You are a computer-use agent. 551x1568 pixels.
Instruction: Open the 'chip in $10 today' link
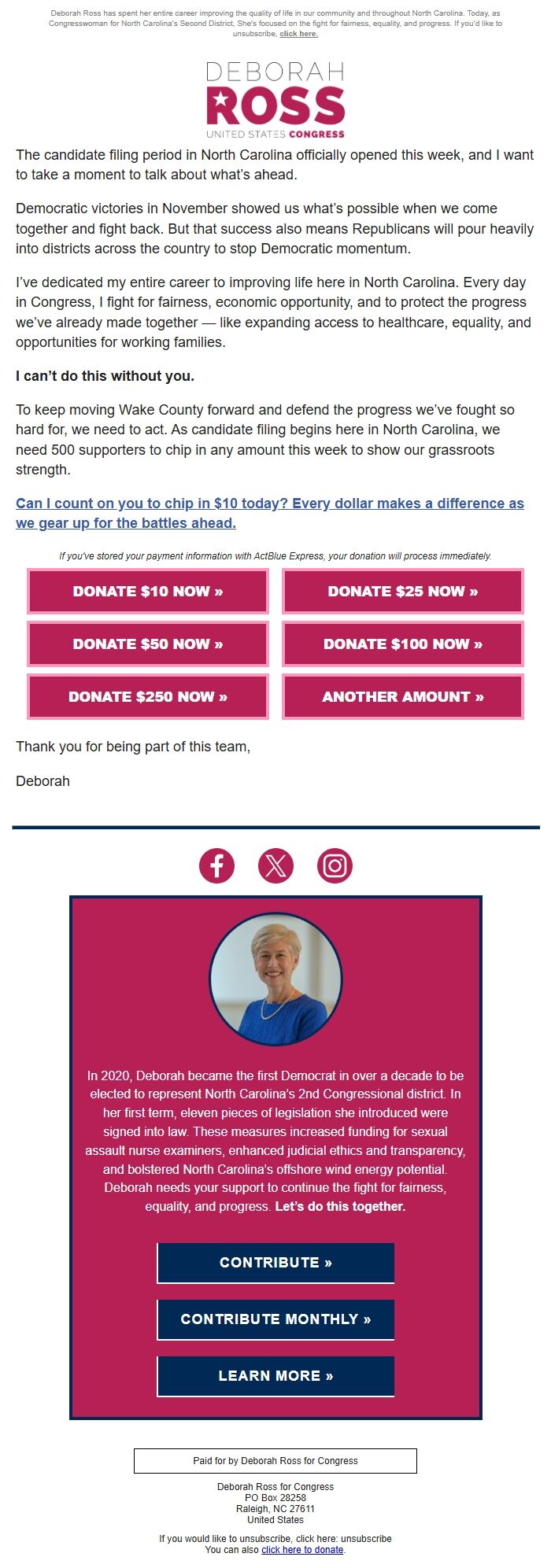[x=269, y=513]
